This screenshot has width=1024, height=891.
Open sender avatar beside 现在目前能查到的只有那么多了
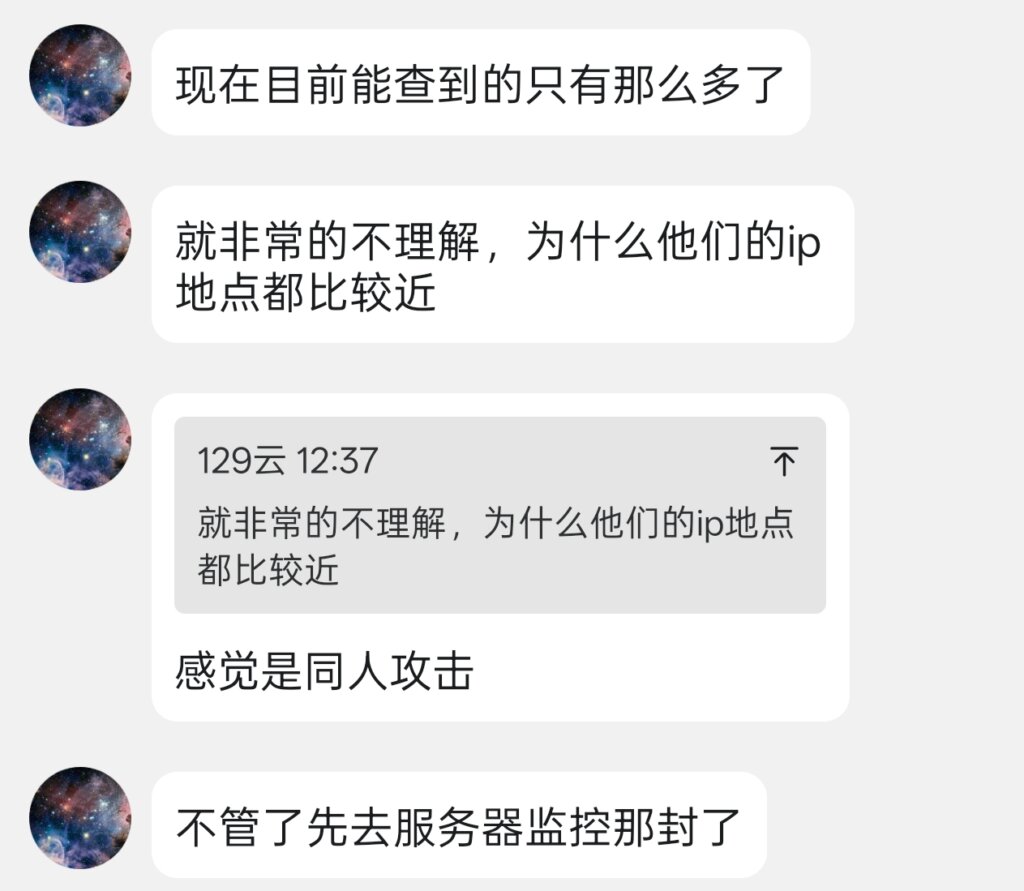pos(80,75)
